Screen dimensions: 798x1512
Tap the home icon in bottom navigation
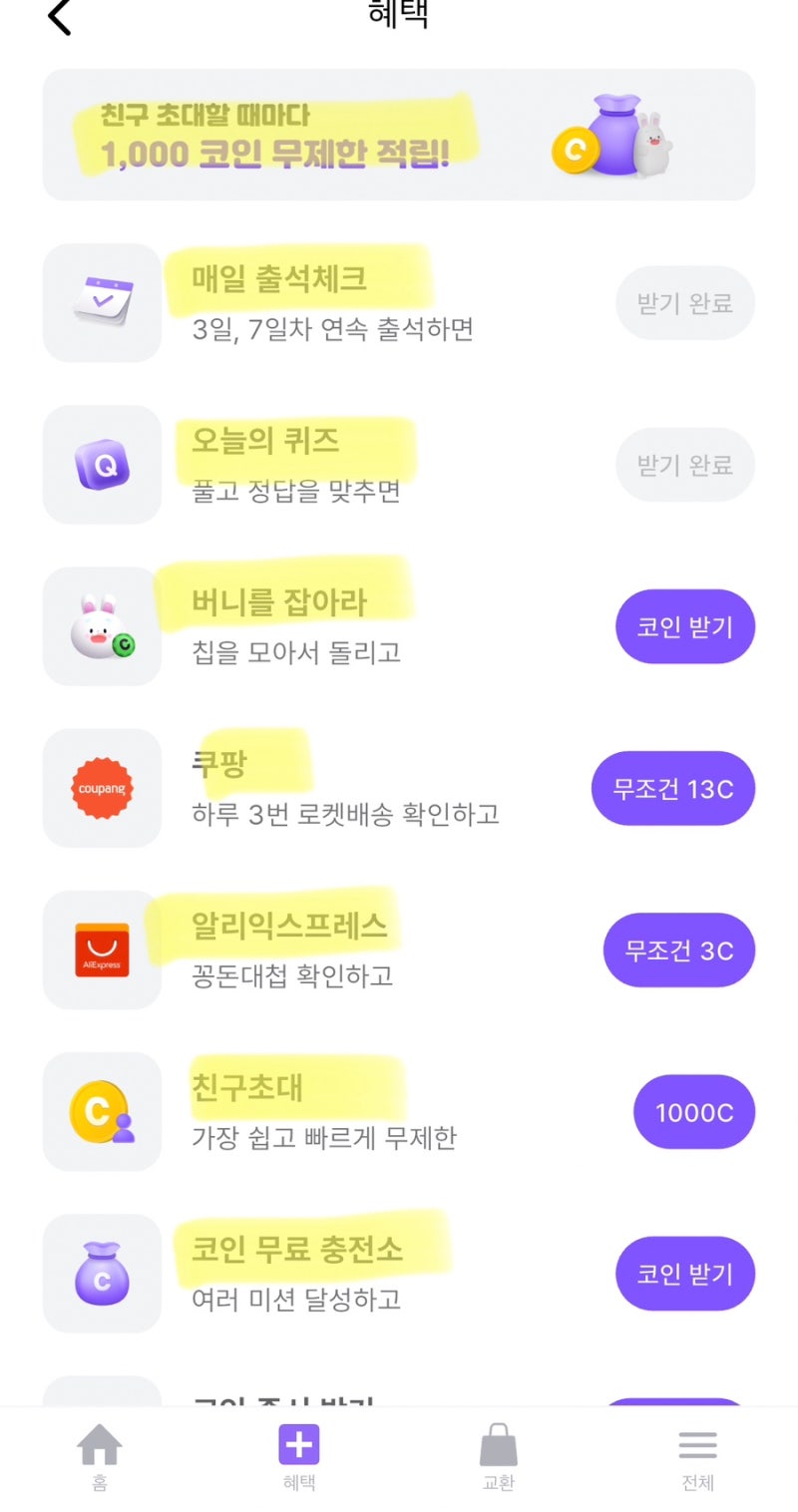(x=100, y=1444)
